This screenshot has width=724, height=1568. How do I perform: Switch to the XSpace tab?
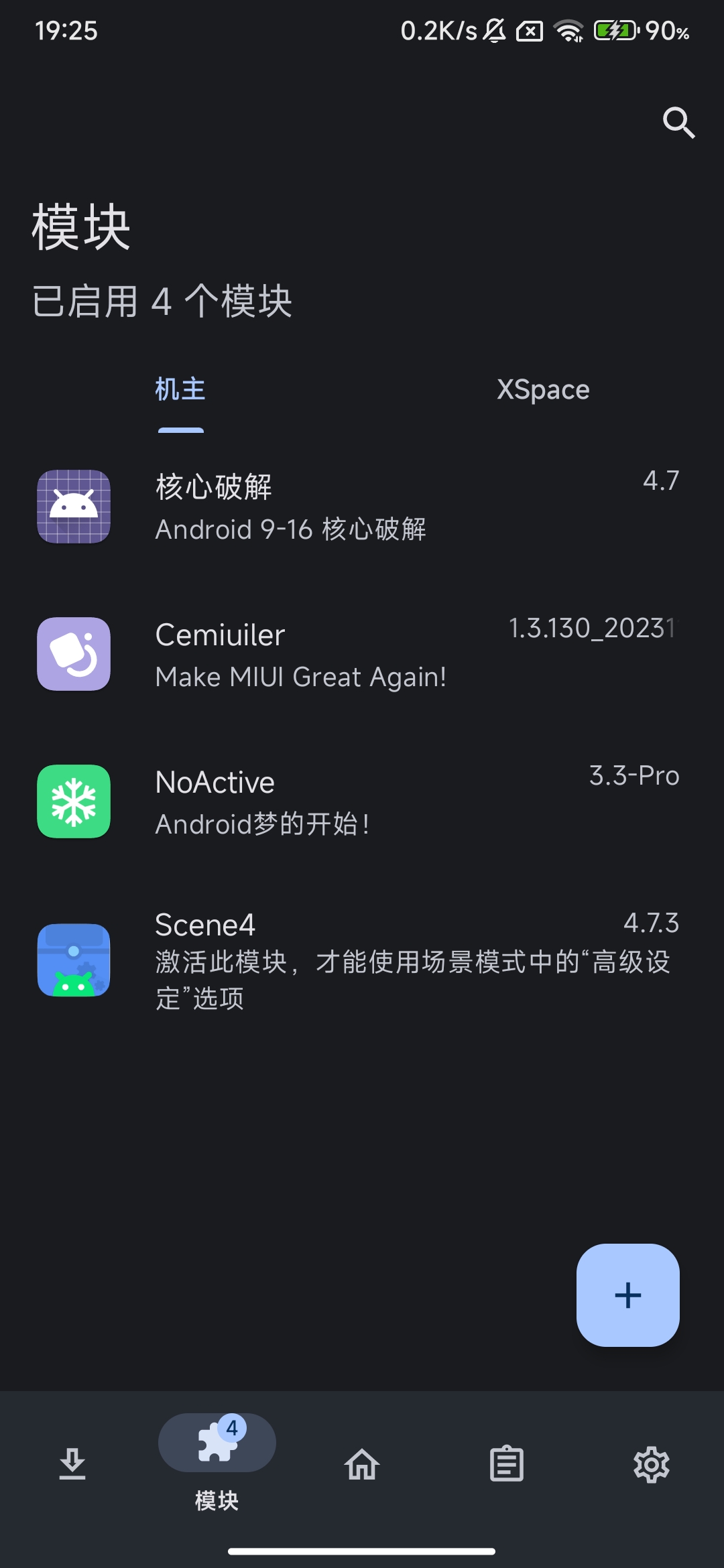[542, 389]
